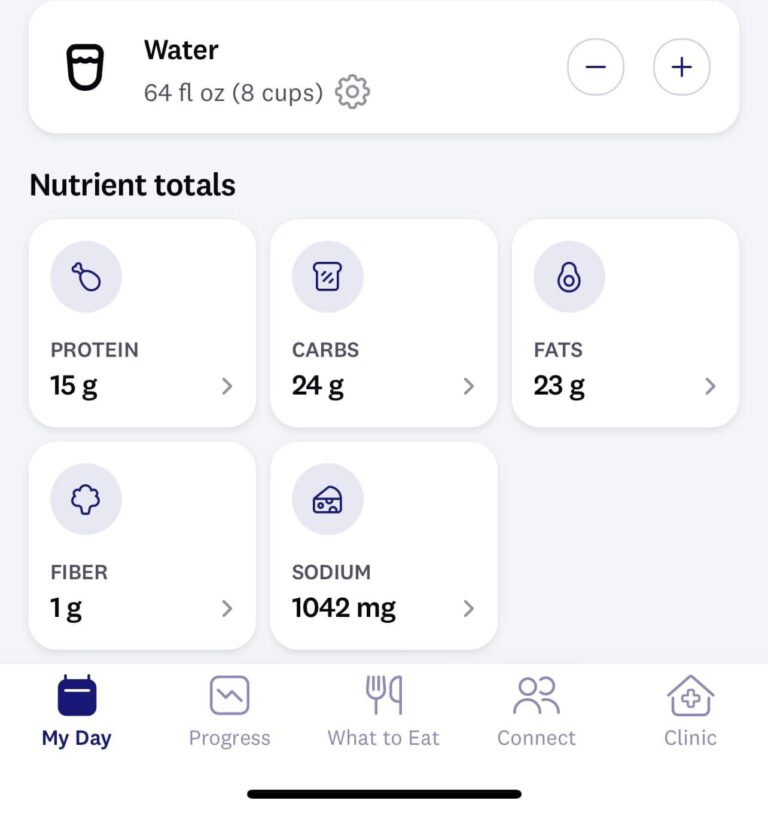This screenshot has width=768, height=813.
Task: Expand Fiber details with its chevron
Action: [227, 608]
